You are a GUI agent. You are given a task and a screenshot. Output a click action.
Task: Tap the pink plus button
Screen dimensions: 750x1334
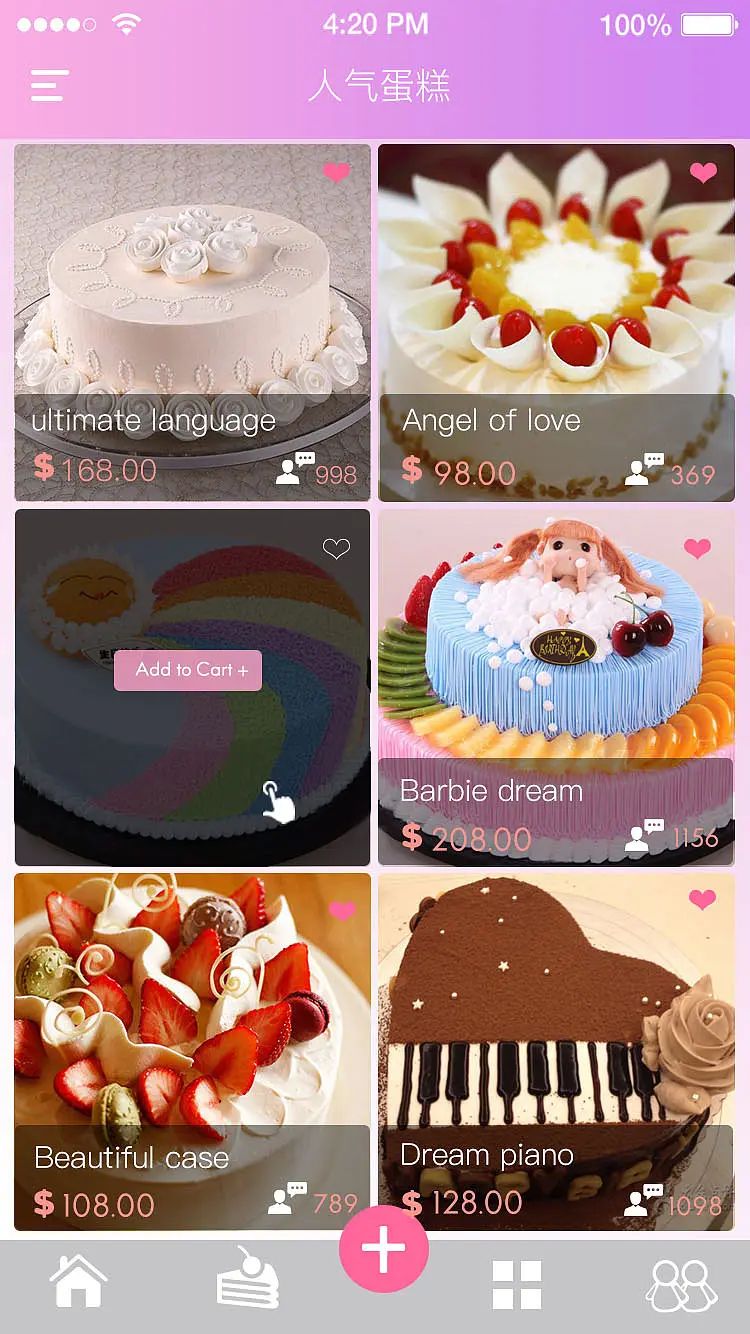tap(384, 1250)
